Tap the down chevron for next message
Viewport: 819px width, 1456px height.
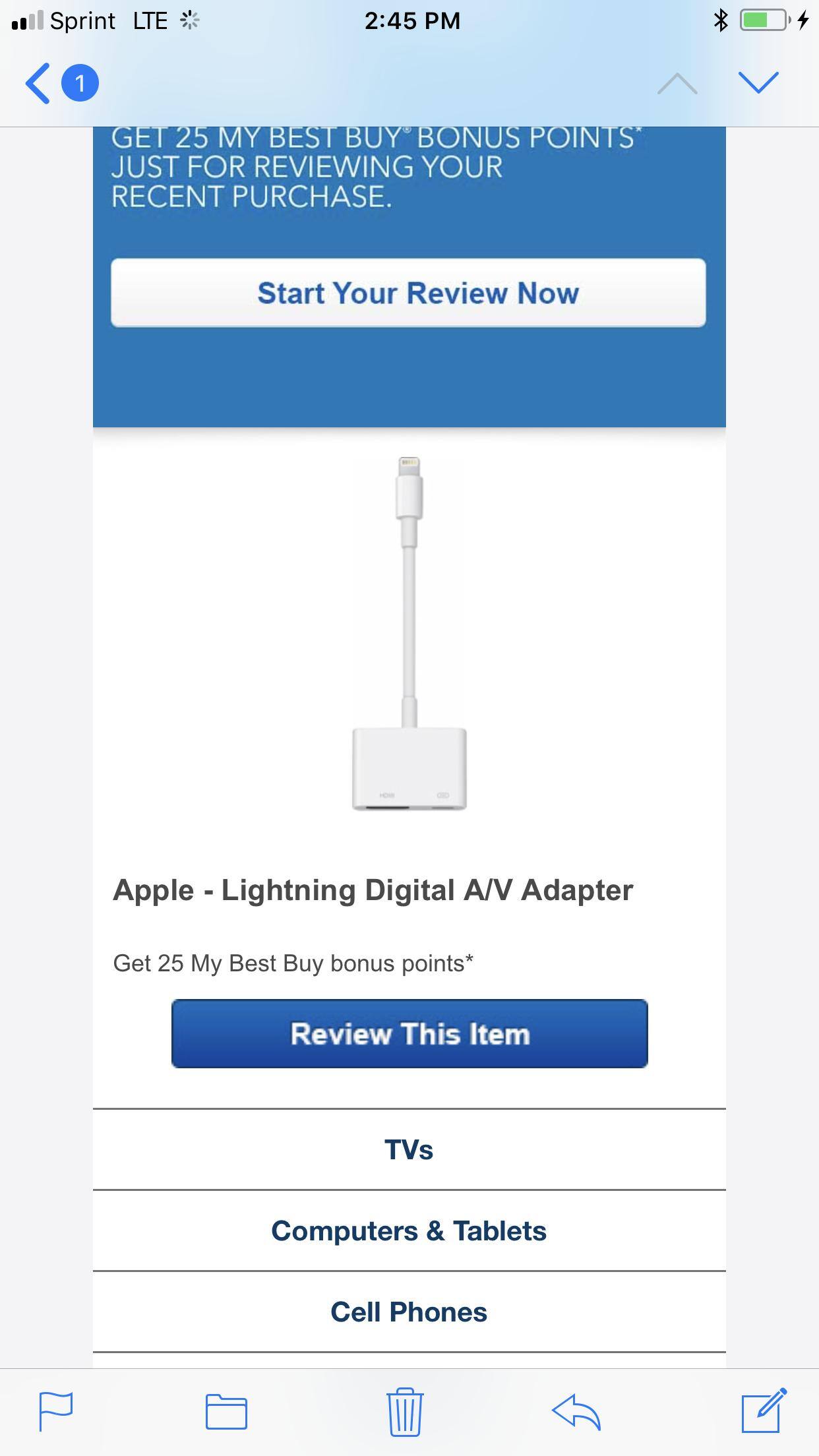[760, 83]
